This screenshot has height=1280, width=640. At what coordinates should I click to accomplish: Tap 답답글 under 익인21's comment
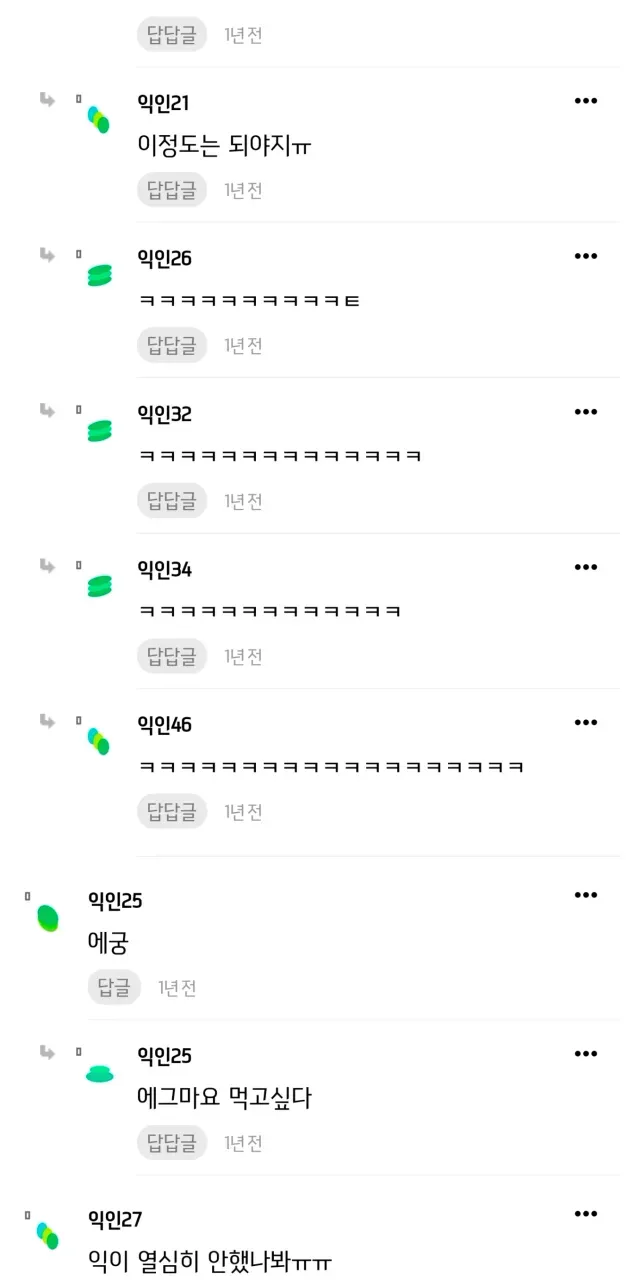tap(171, 189)
